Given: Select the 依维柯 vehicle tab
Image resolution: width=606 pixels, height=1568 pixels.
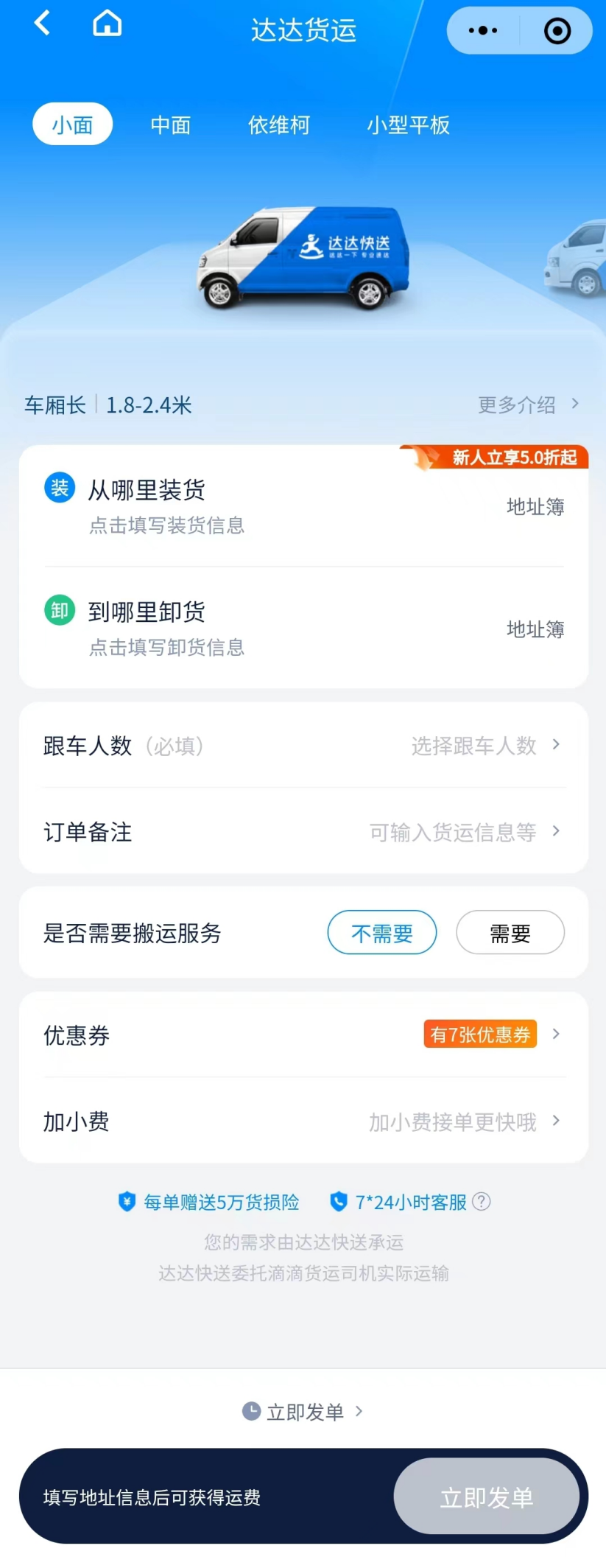Looking at the screenshot, I should [x=278, y=124].
